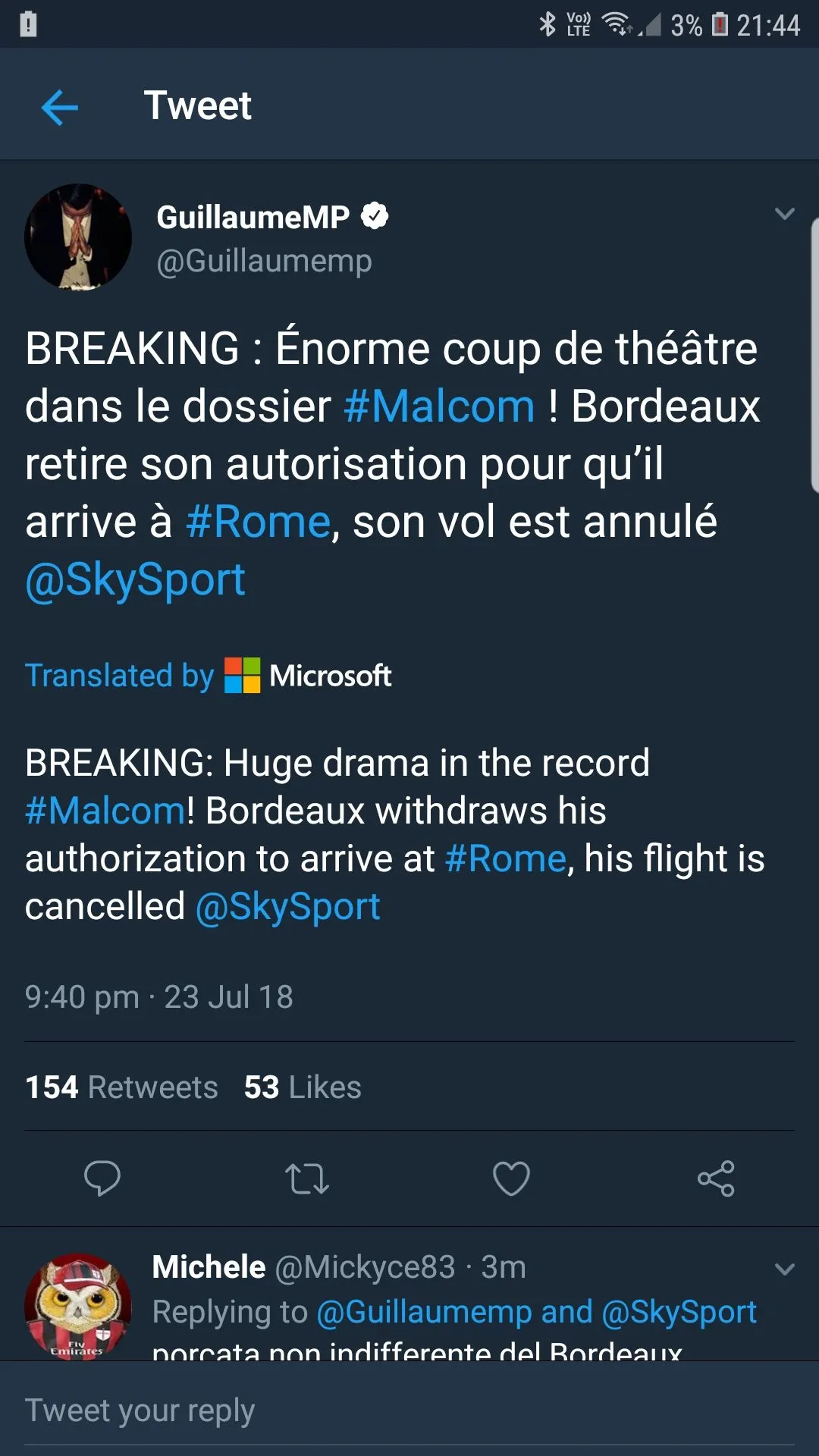Image resolution: width=819 pixels, height=1456 pixels.
Task: Expand the chevron menu on Michele's reply
Action: 785,1269
